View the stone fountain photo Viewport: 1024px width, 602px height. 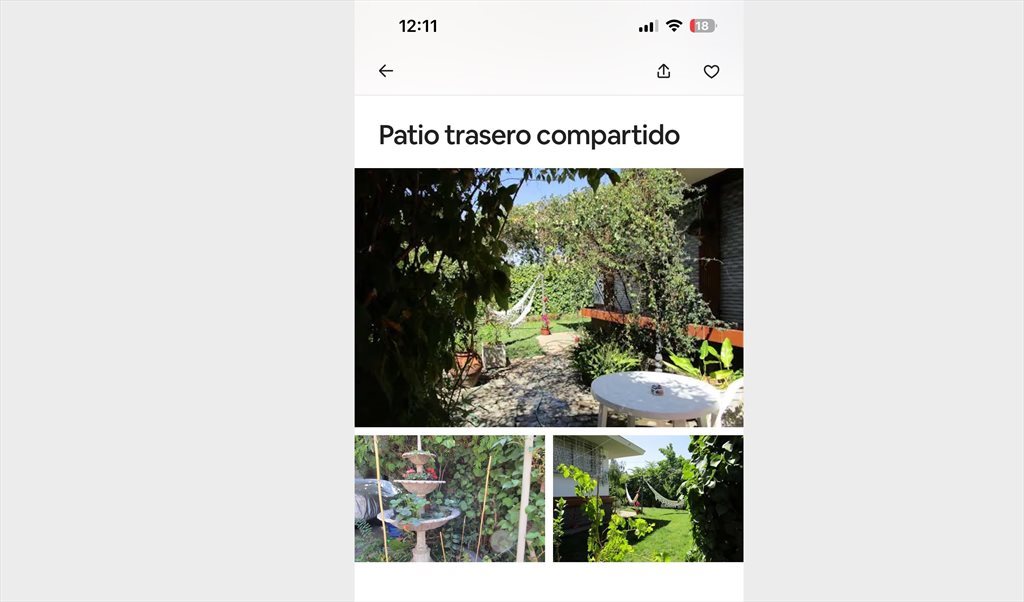click(450, 498)
